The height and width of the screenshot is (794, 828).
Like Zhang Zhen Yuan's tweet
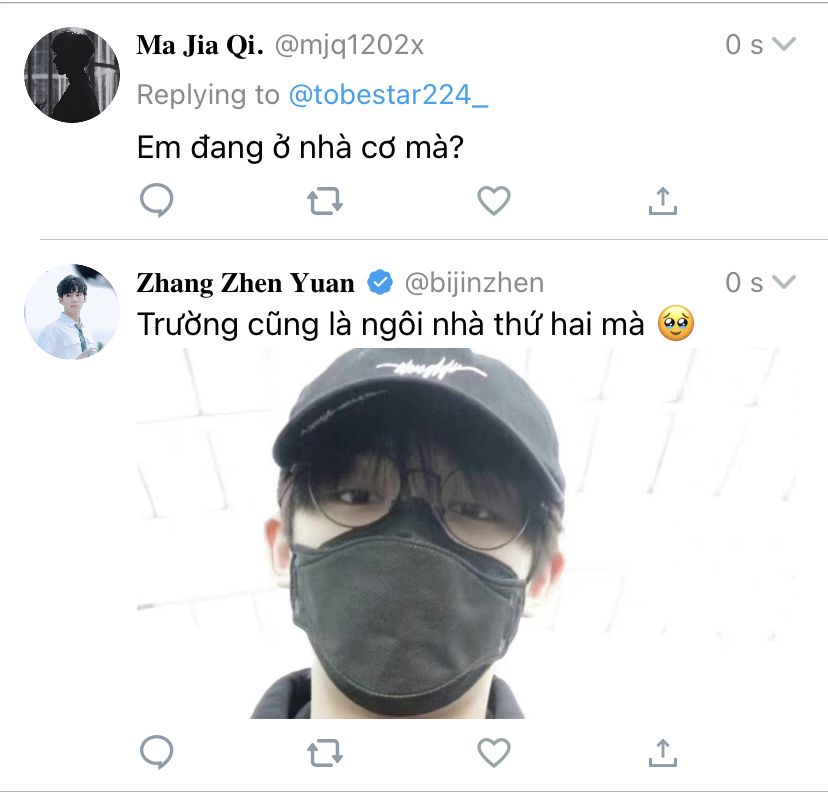[493, 752]
